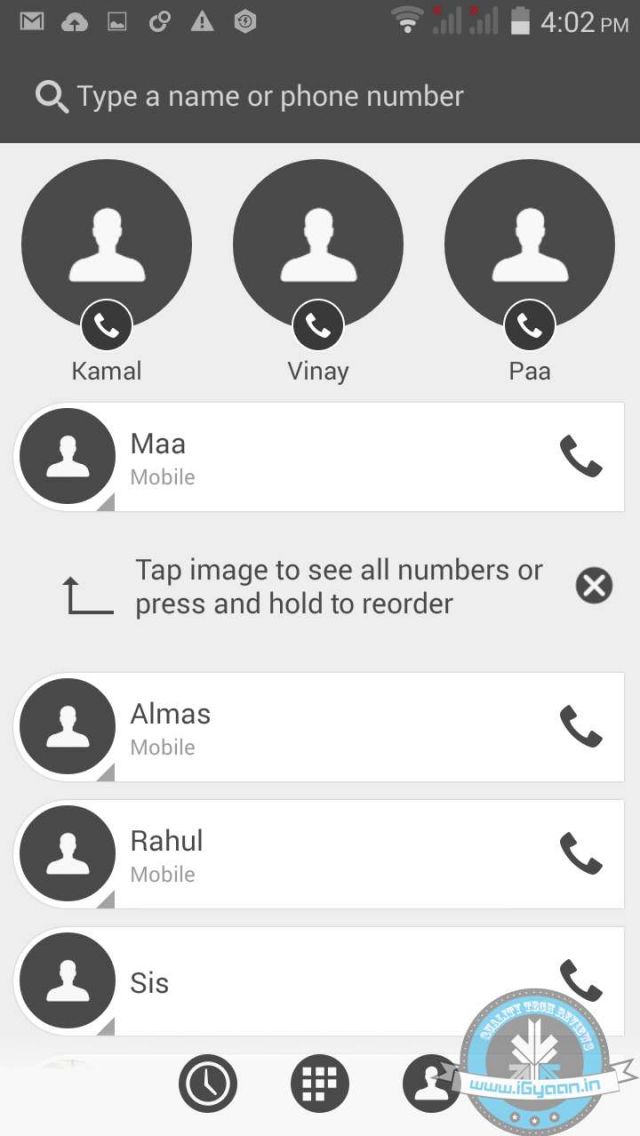Call favorite contact Kamal
The width and height of the screenshot is (640, 1136).
[x=106, y=325]
